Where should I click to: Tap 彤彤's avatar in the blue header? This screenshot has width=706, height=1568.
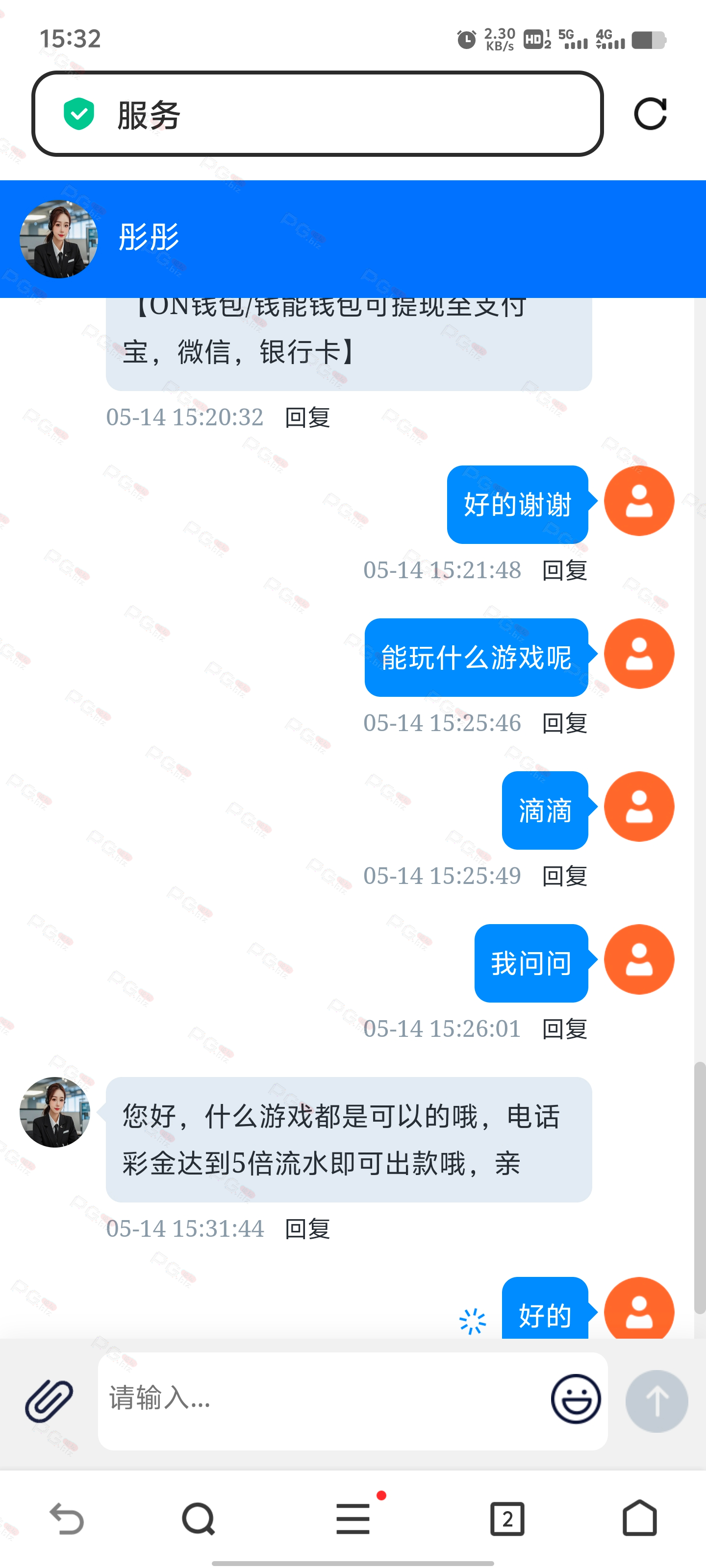click(x=58, y=239)
